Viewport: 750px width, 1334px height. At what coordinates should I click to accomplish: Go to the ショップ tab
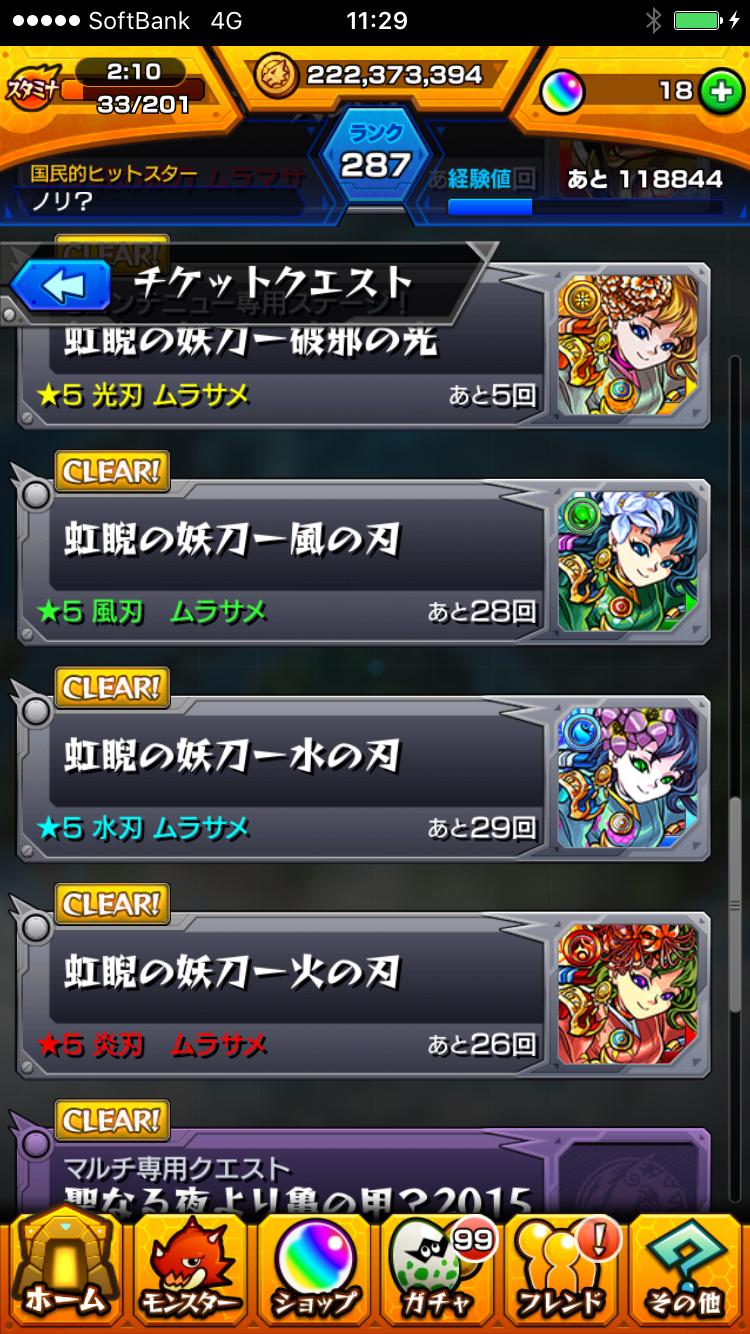[x=315, y=1270]
